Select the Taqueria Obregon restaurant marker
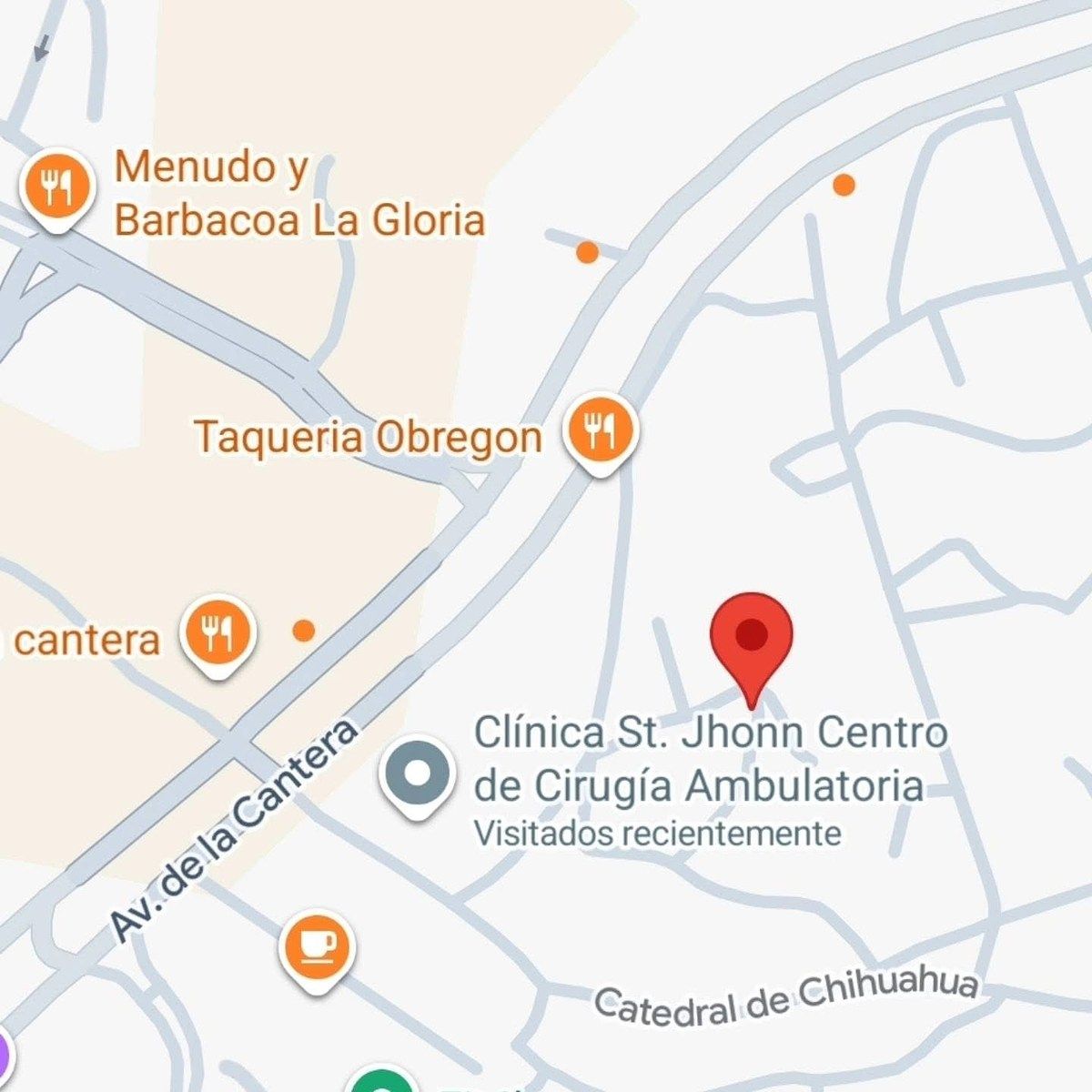 [600, 431]
